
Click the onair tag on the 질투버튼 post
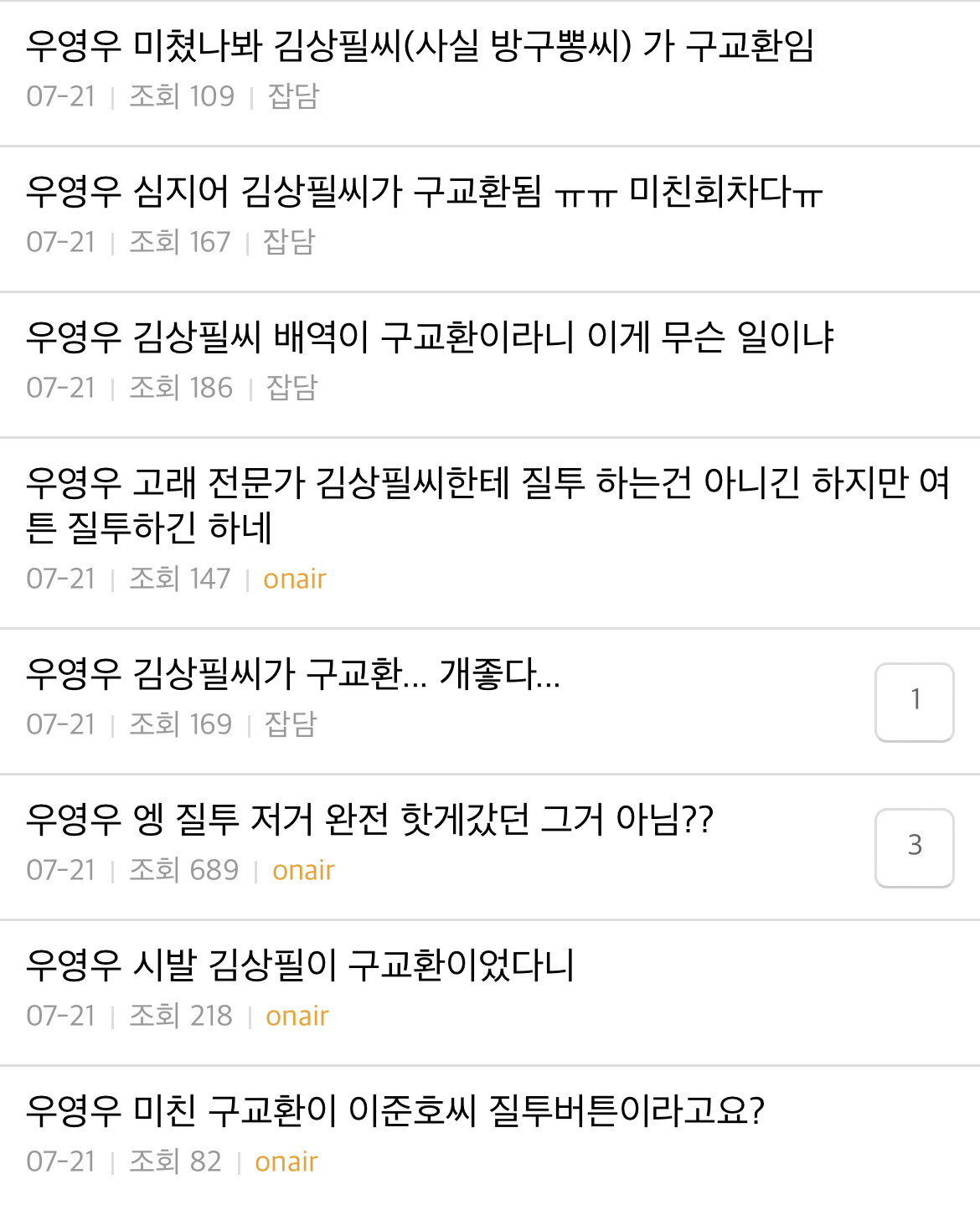point(287,1161)
